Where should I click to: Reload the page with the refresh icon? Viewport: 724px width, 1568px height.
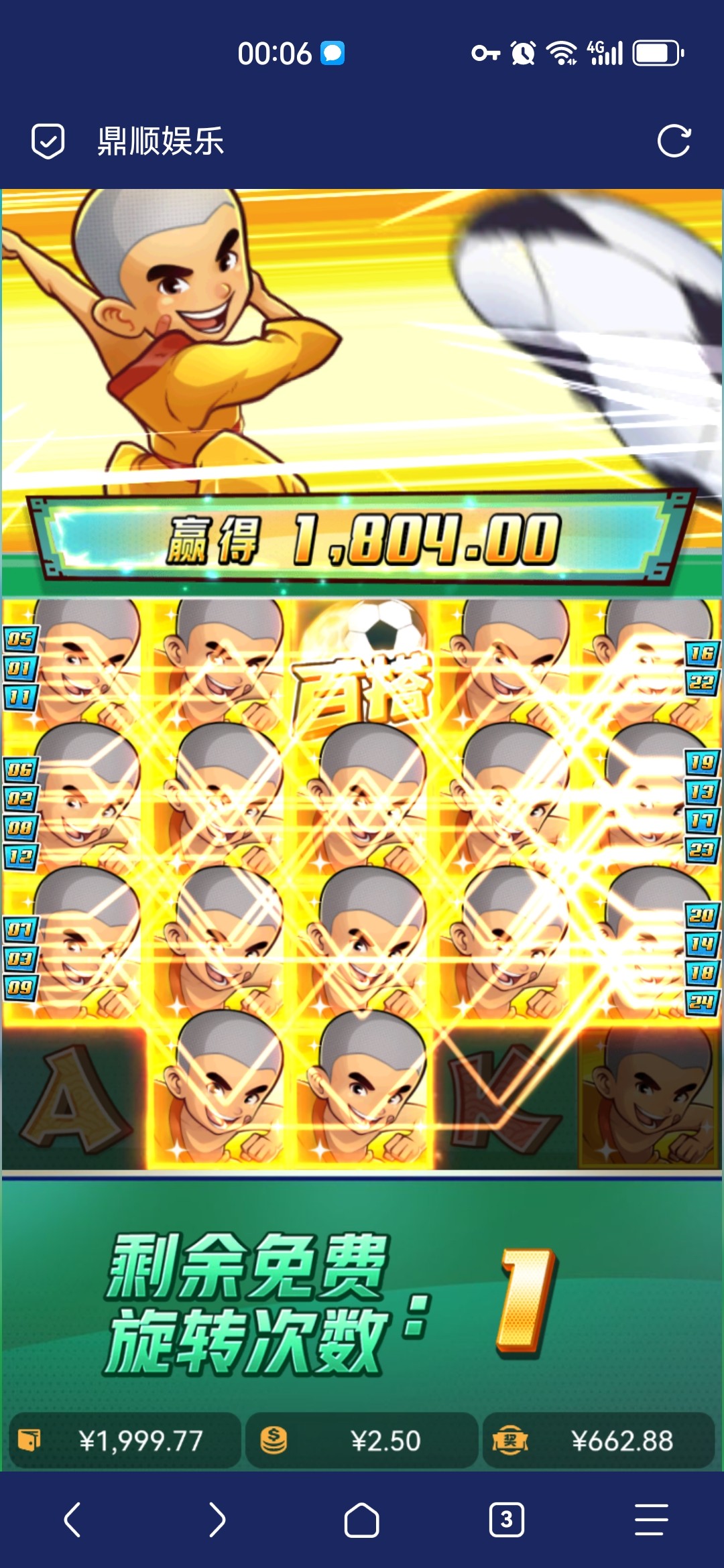click(x=673, y=141)
